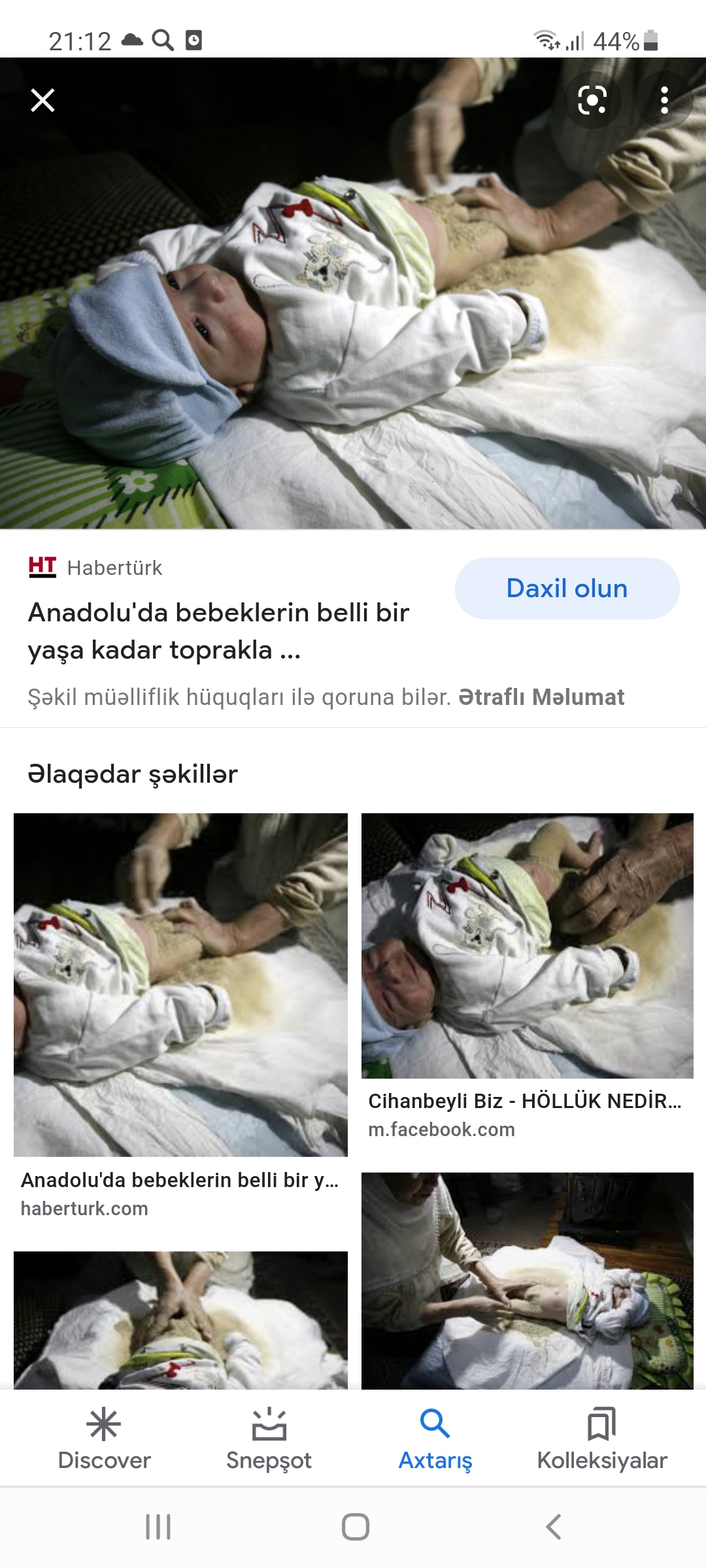The width and height of the screenshot is (706, 1568).
Task: Open Cihanbeyli Biz facebook related image
Action: pos(527,945)
